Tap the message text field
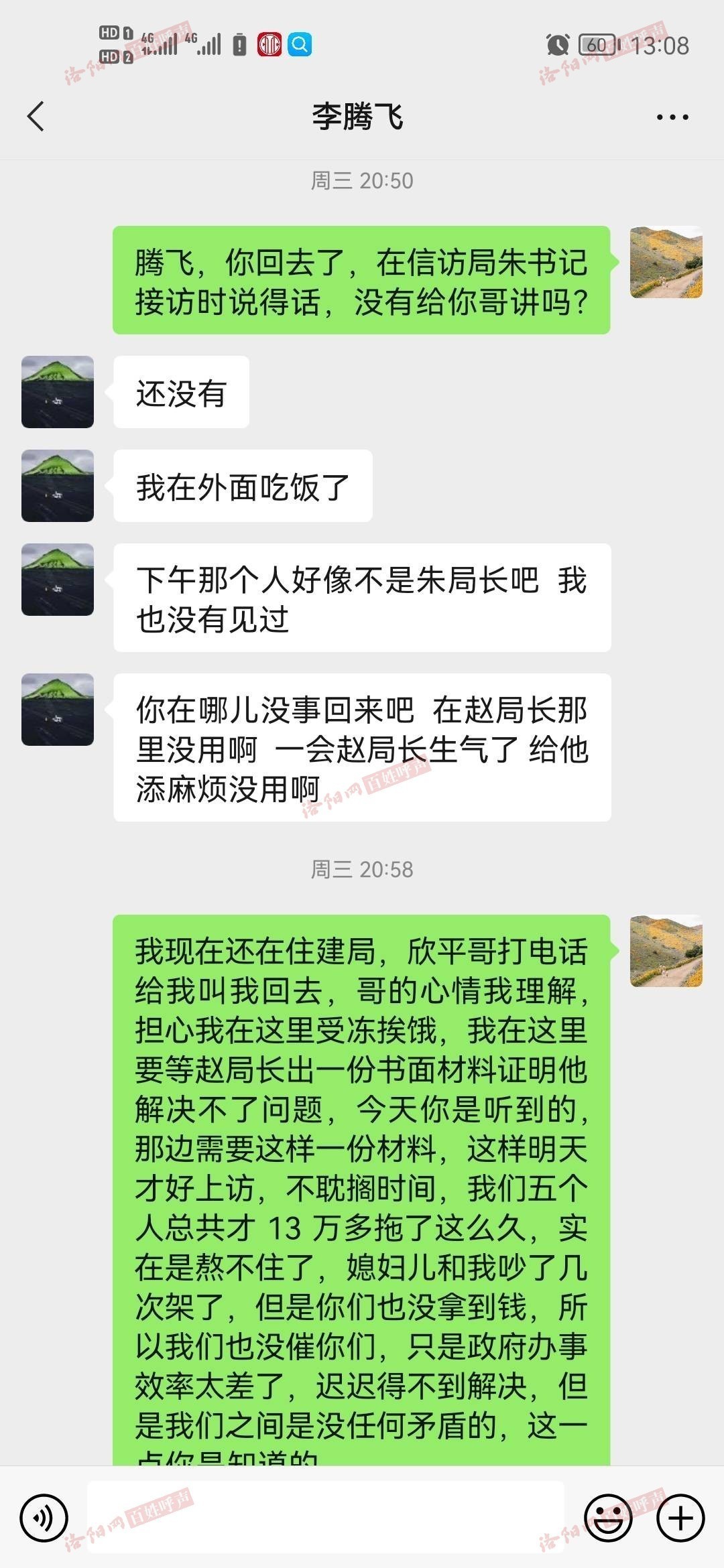The width and height of the screenshot is (724, 1568). (326, 1518)
